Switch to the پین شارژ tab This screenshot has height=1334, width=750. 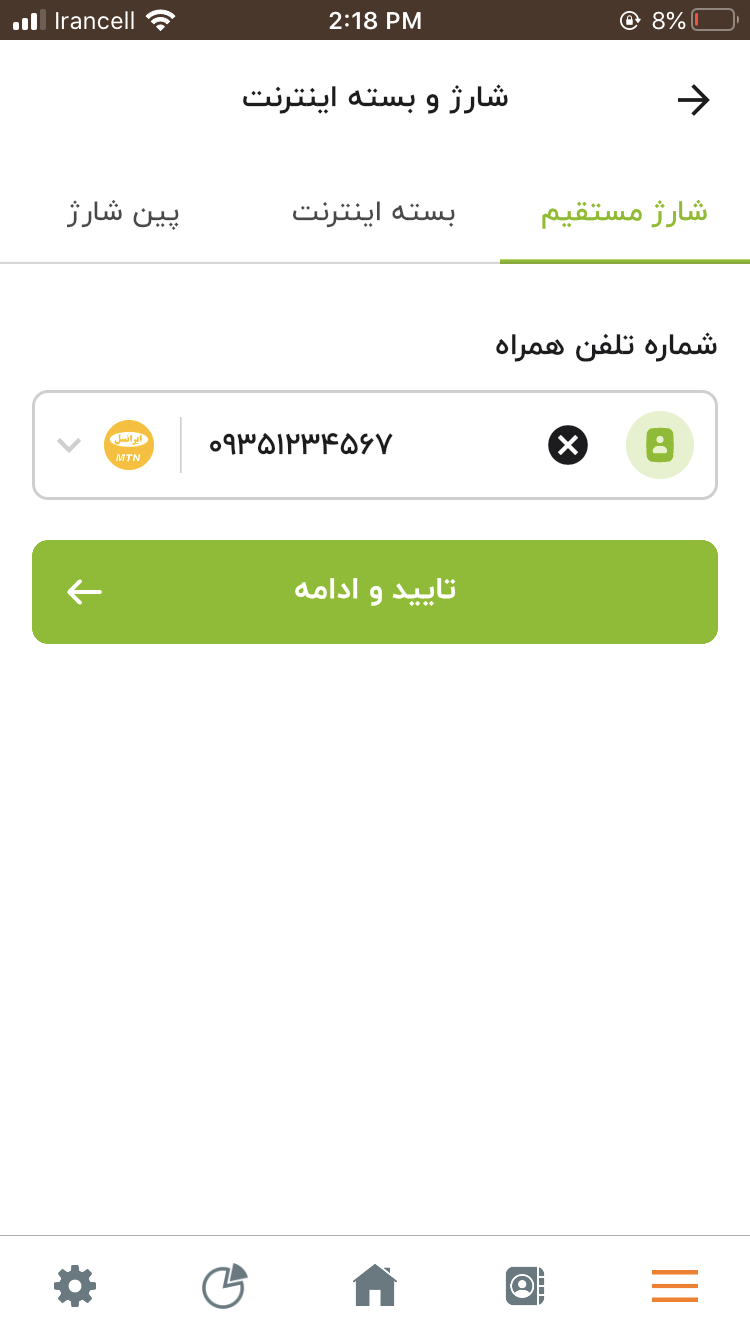(x=124, y=213)
